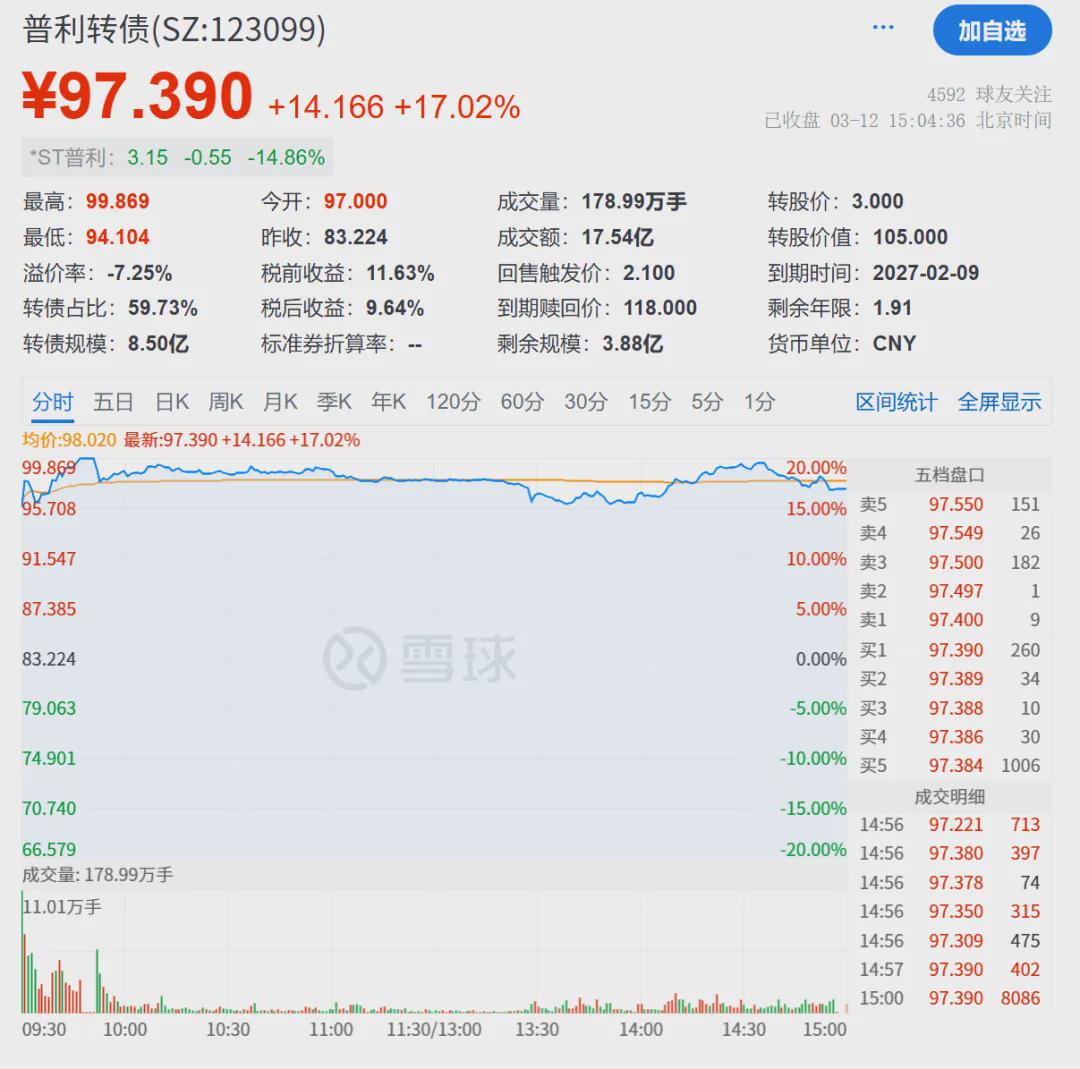This screenshot has height=1069, width=1080.
Task: Show the 月K chart
Action: coord(280,402)
